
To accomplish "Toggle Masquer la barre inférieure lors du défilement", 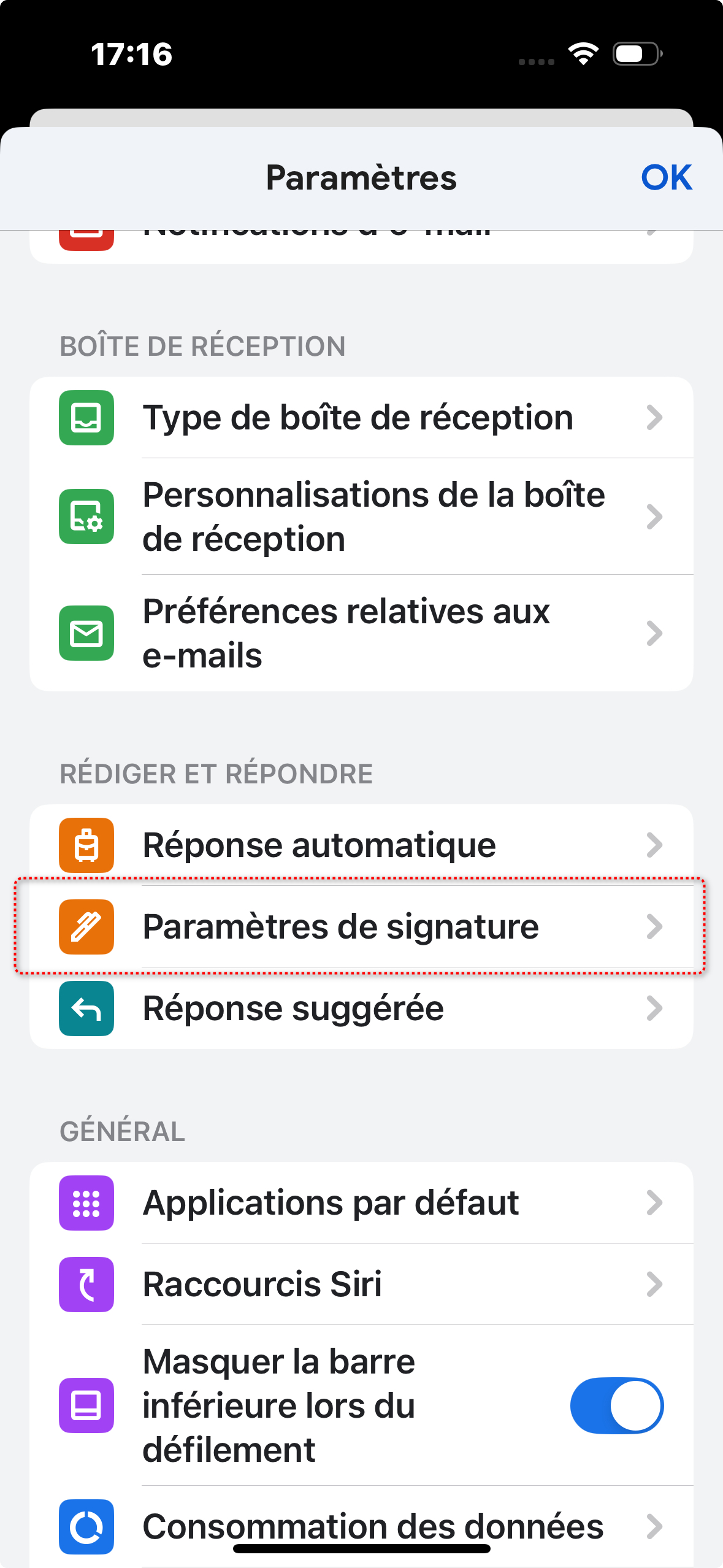I will (616, 1405).
